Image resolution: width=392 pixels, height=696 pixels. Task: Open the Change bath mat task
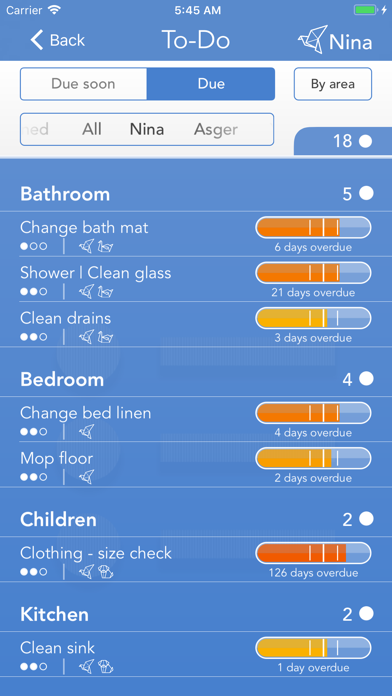(x=196, y=234)
